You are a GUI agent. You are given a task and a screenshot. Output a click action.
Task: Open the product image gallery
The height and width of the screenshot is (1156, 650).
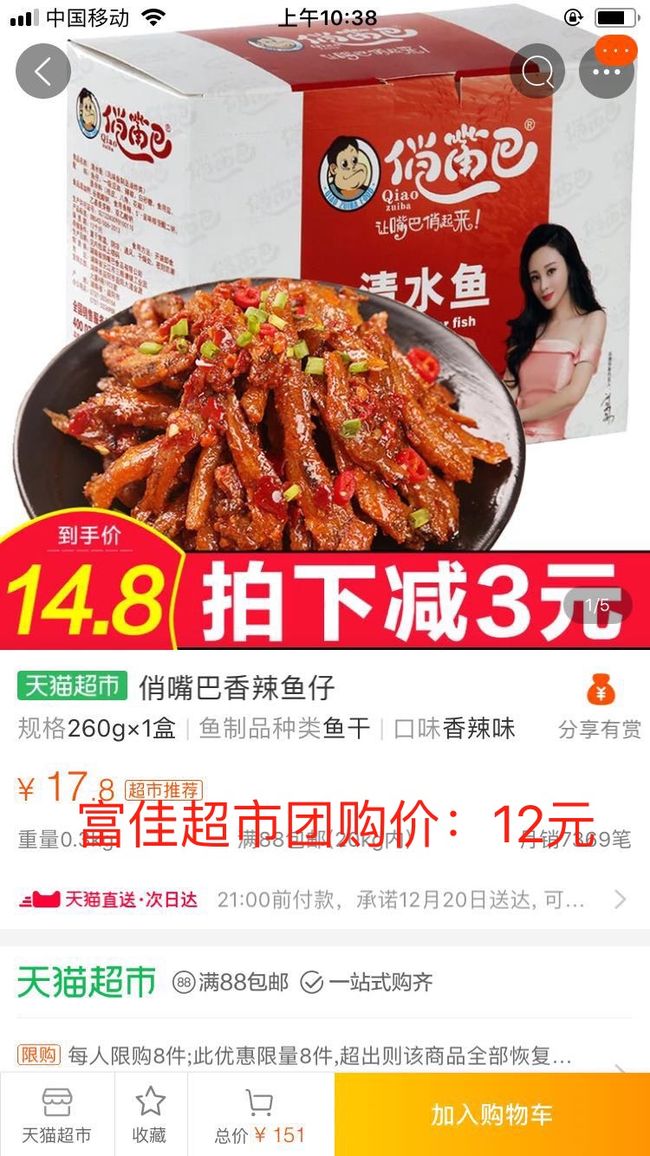[325, 324]
